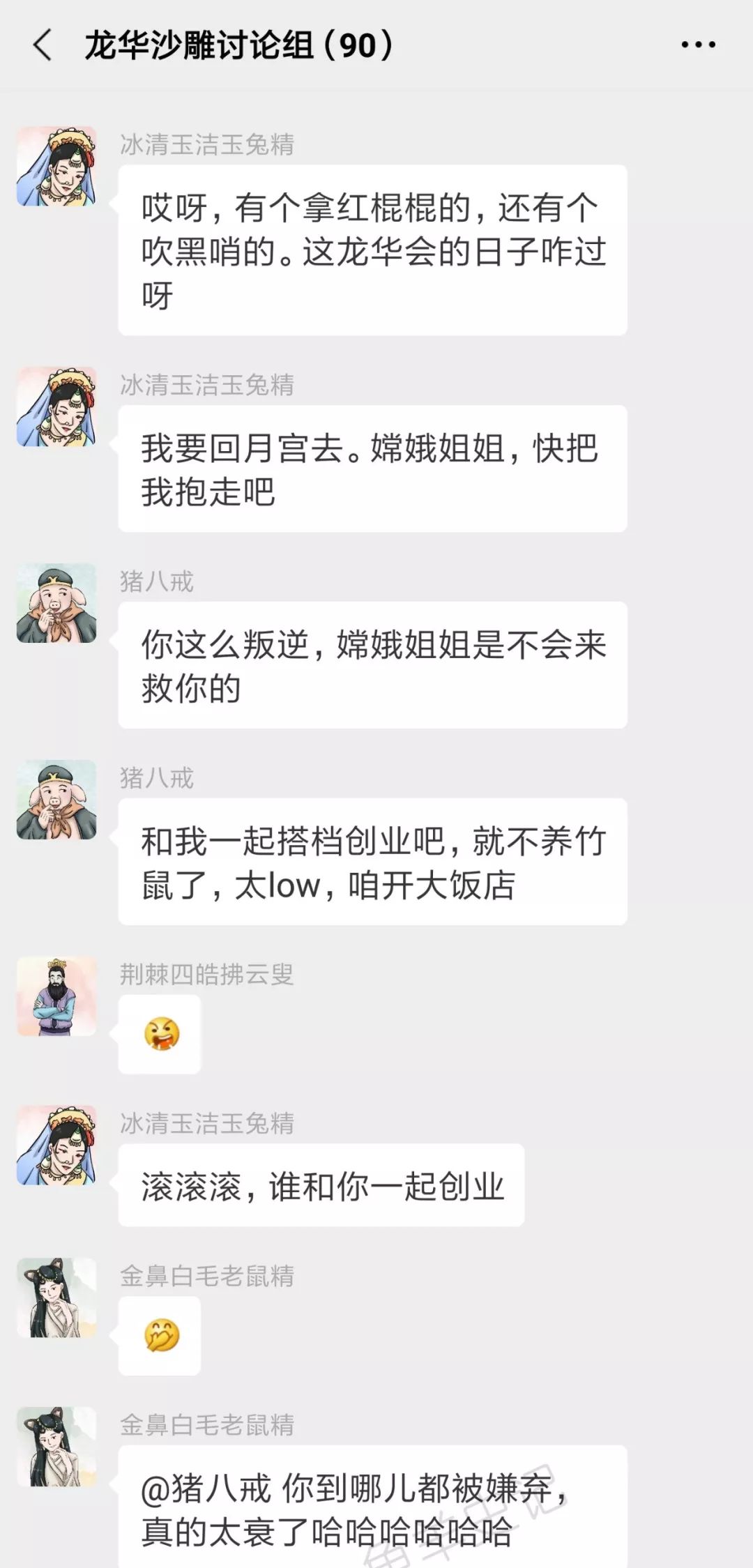Select the message about 回月宫
Screen dimensions: 753x1568
(x=374, y=469)
